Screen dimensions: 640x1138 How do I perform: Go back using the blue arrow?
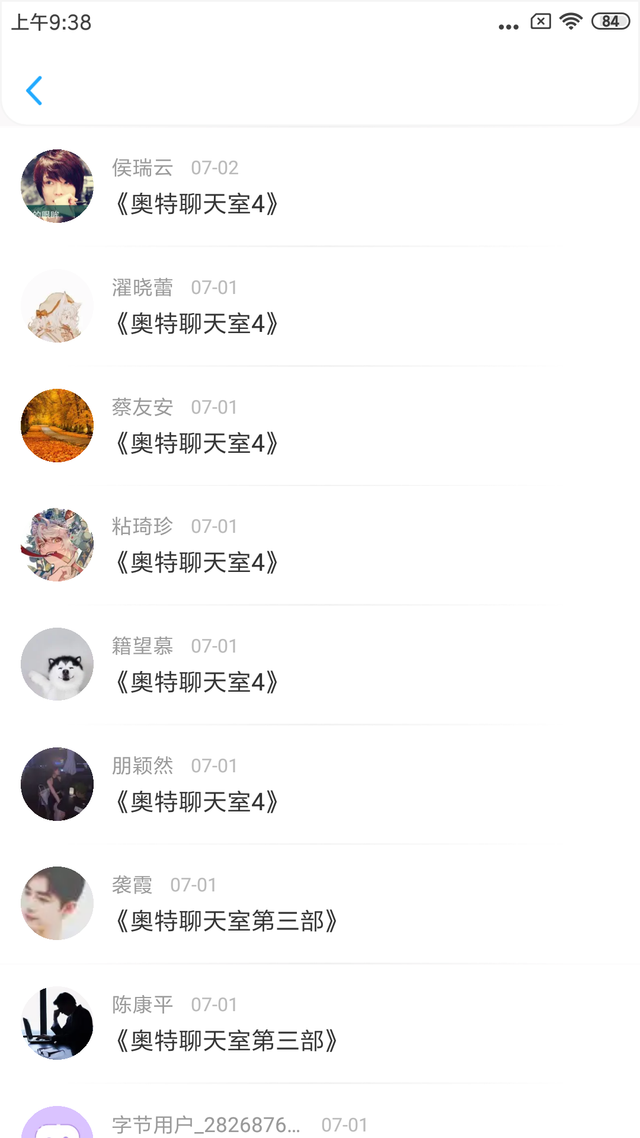(x=34, y=91)
